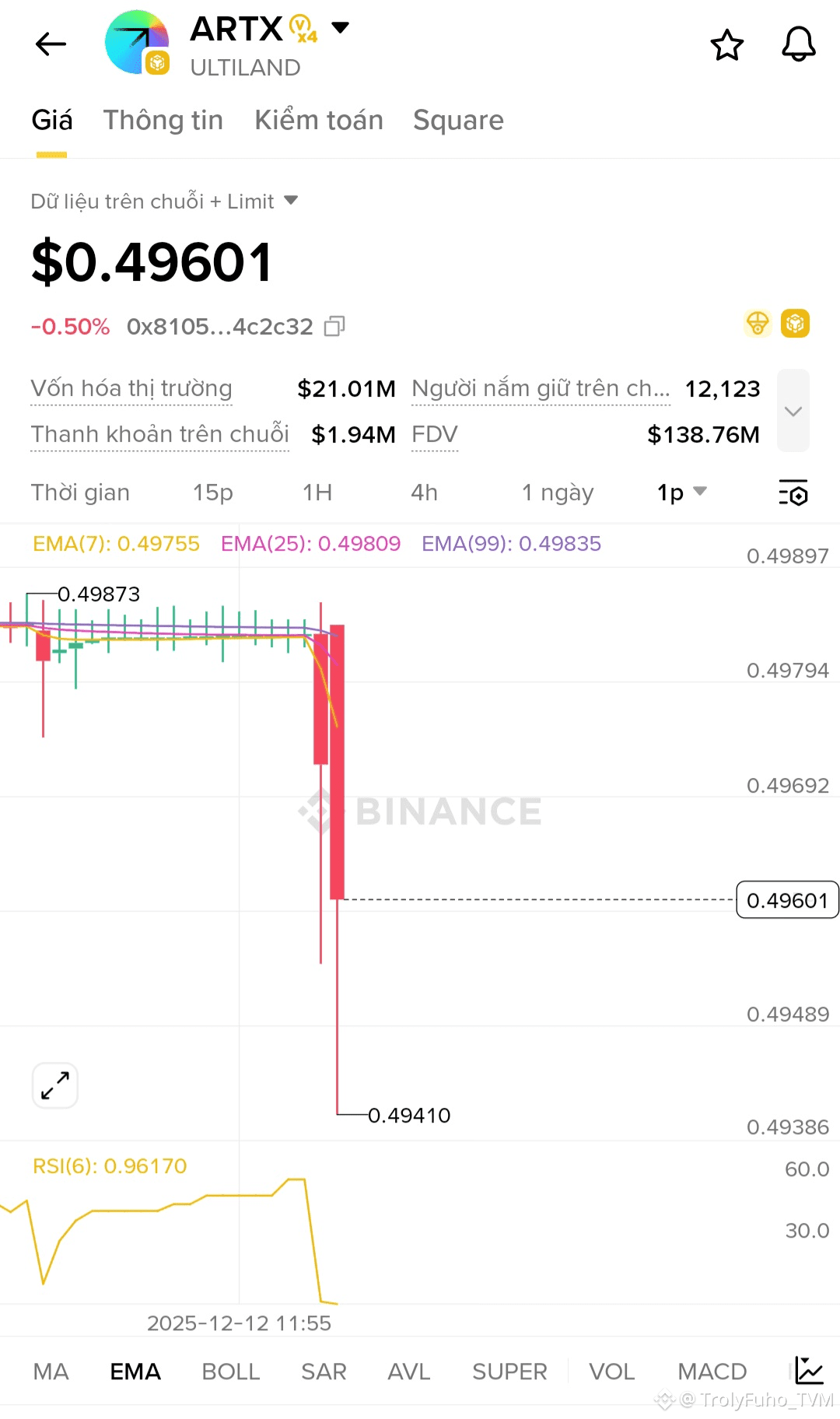
Task: Switch indicator to BOLL
Action: [230, 1372]
